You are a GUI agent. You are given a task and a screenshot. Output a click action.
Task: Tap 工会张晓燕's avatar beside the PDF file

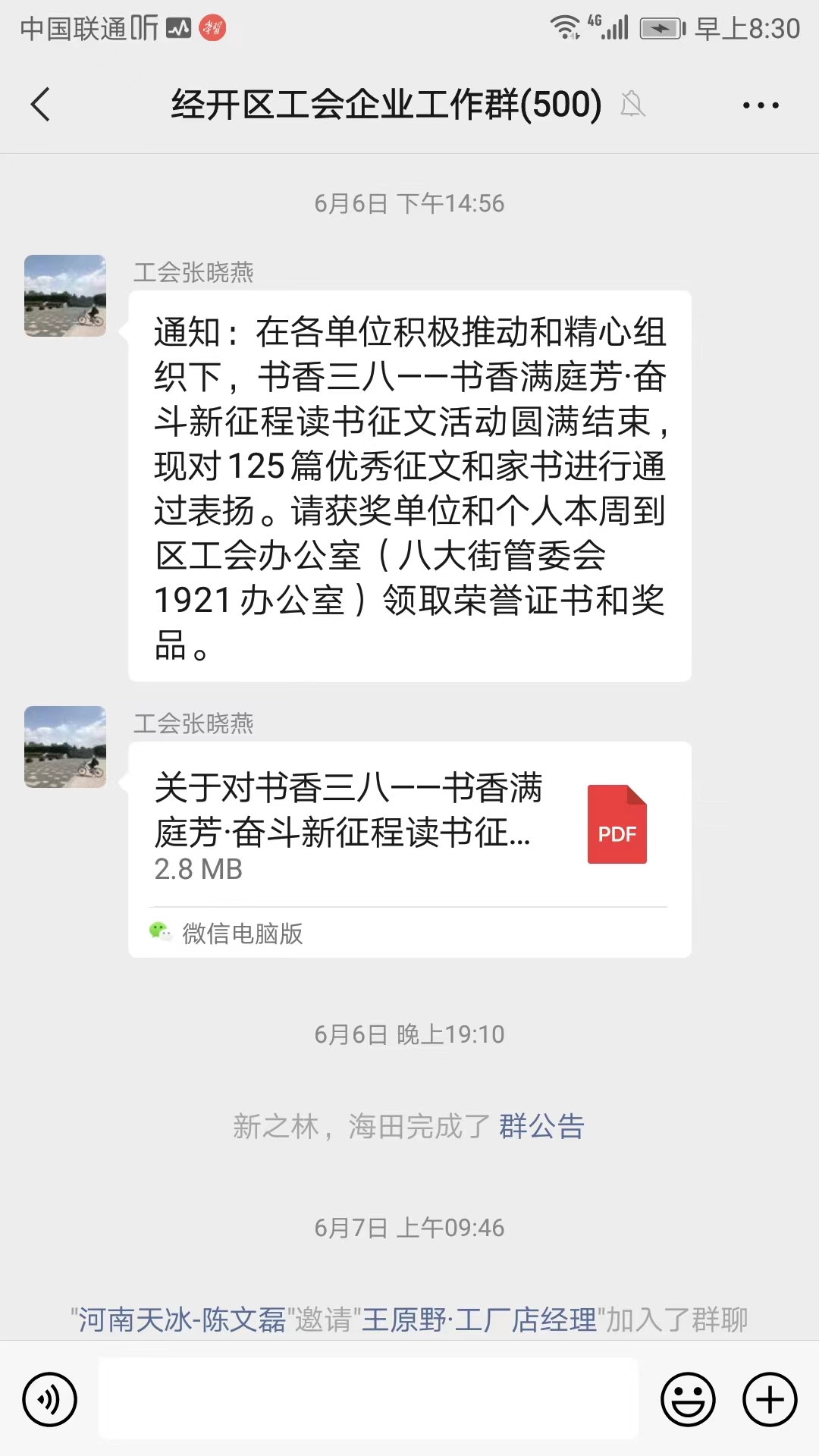(65, 747)
